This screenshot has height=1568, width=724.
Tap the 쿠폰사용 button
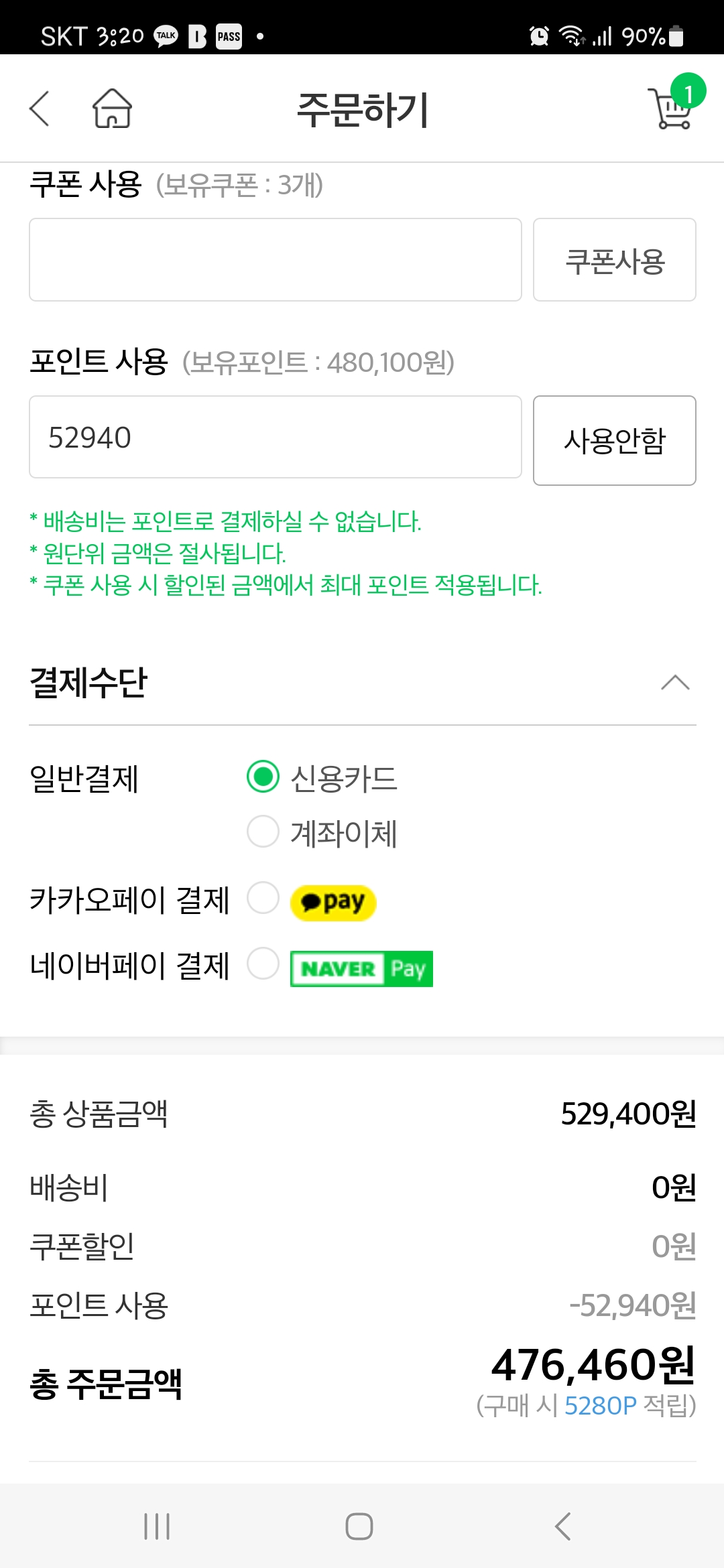(x=615, y=259)
